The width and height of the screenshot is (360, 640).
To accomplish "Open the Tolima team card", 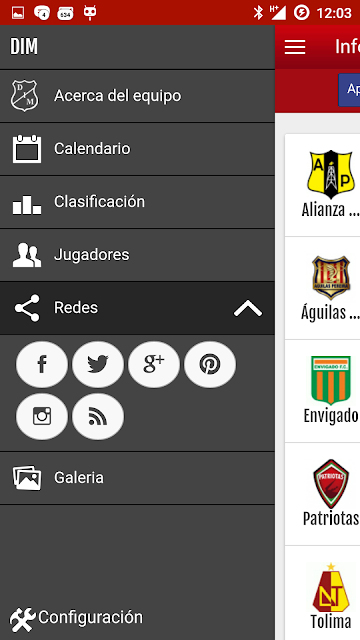I will (323, 593).
